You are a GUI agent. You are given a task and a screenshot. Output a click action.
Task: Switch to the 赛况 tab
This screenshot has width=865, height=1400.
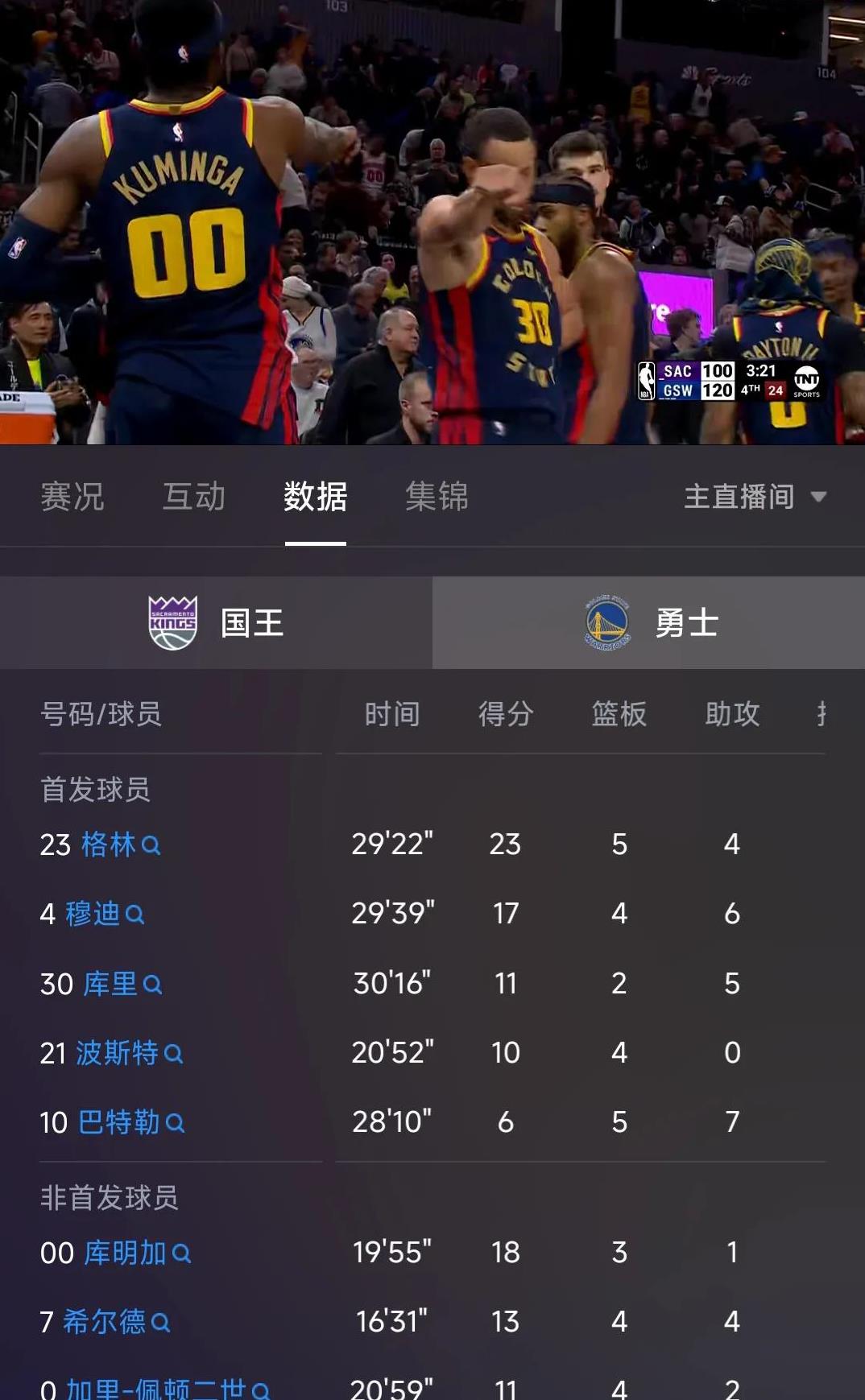[x=72, y=497]
